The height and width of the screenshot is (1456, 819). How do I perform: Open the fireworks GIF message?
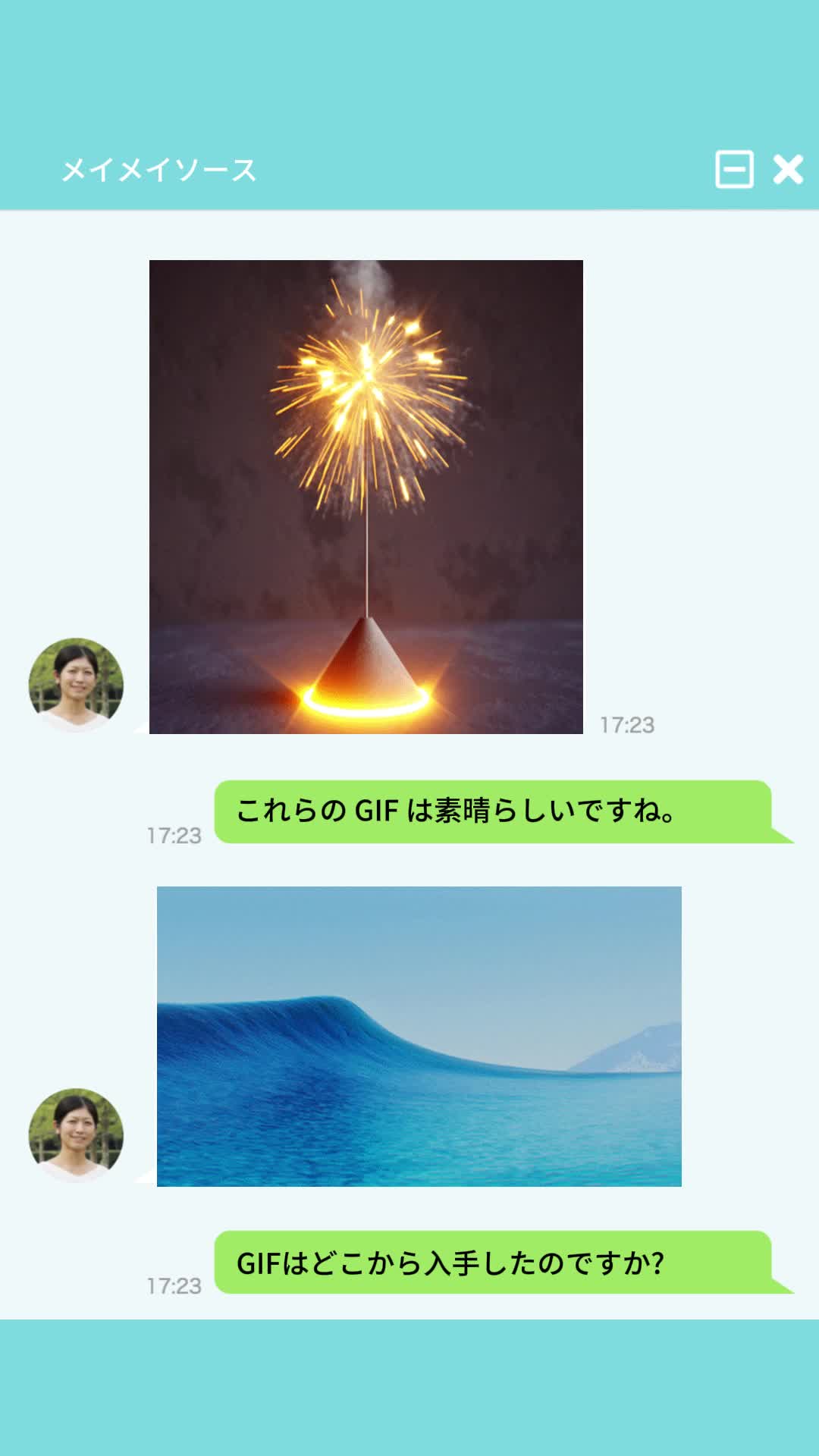tap(366, 497)
